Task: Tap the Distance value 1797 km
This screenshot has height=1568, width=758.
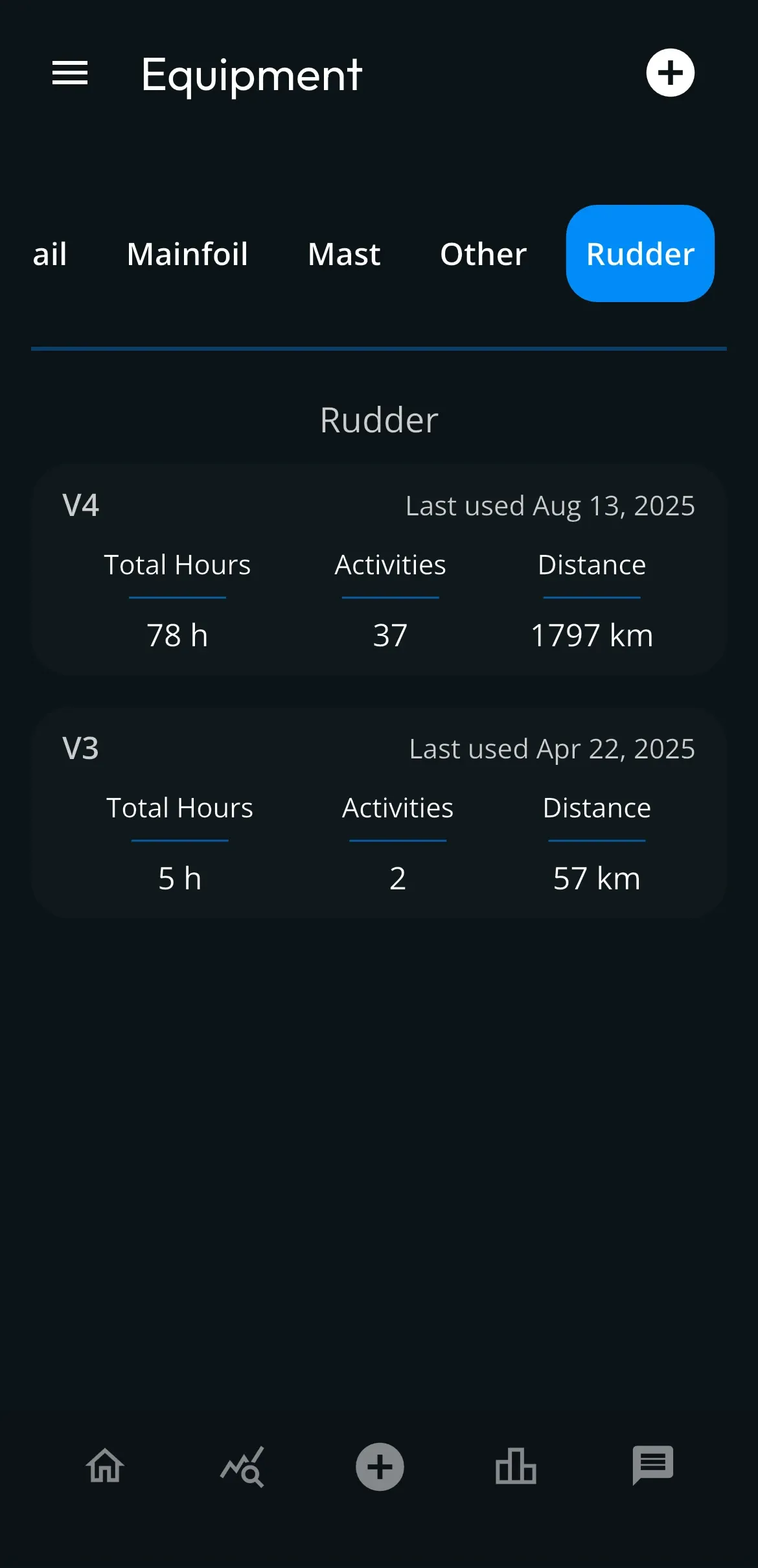Action: point(592,635)
